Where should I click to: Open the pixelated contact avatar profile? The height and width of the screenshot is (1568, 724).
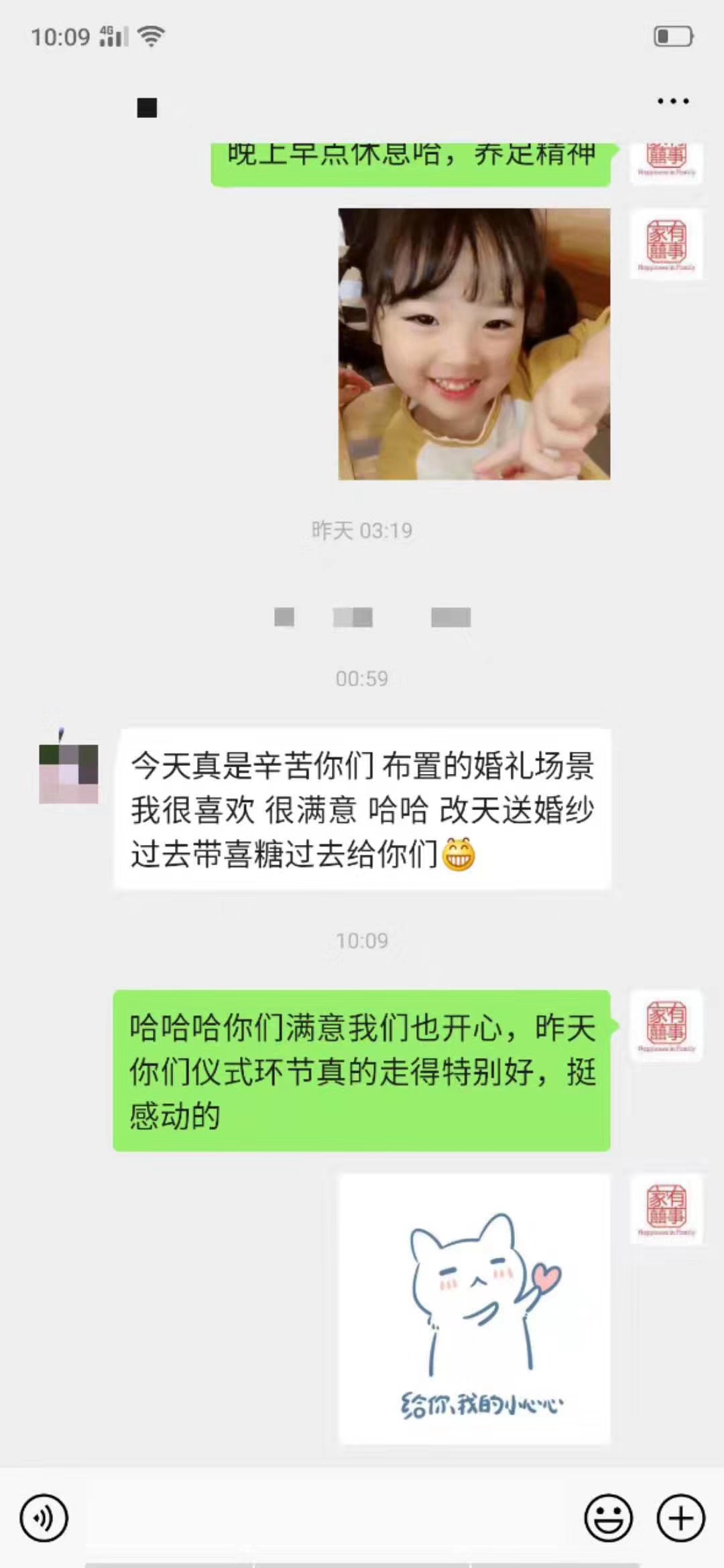[x=68, y=772]
